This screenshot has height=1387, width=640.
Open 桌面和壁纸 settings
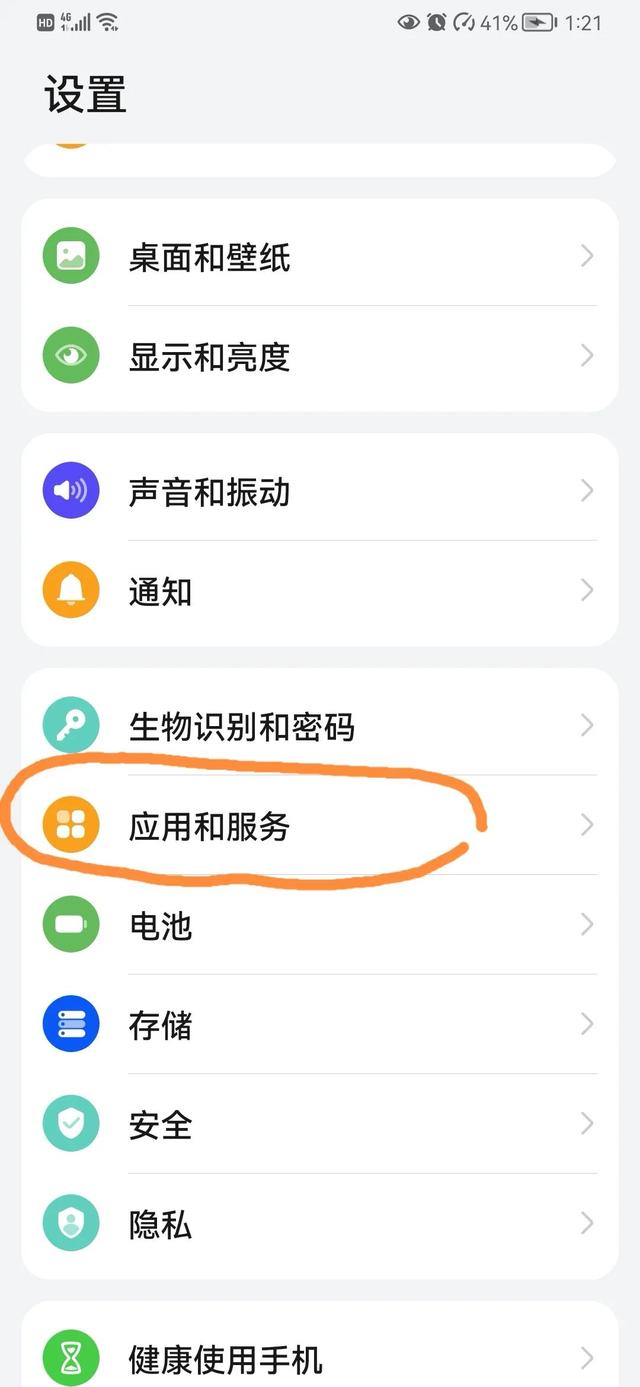pos(318,257)
